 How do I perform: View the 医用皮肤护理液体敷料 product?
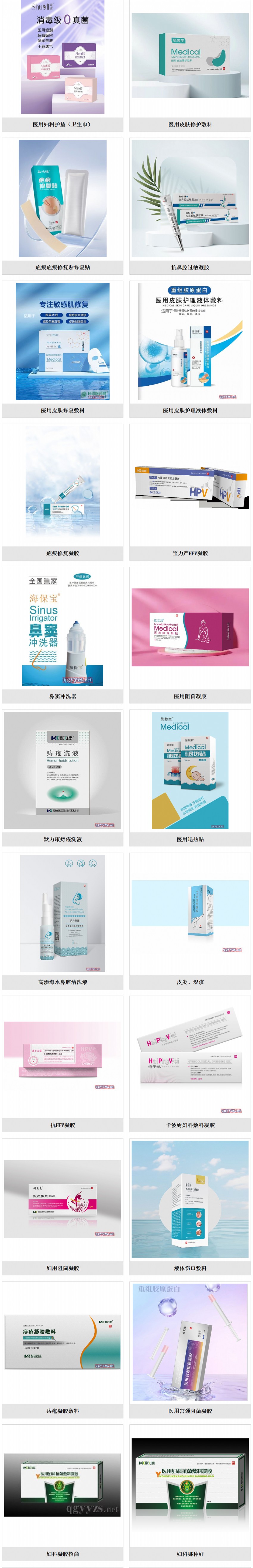pos(190,342)
